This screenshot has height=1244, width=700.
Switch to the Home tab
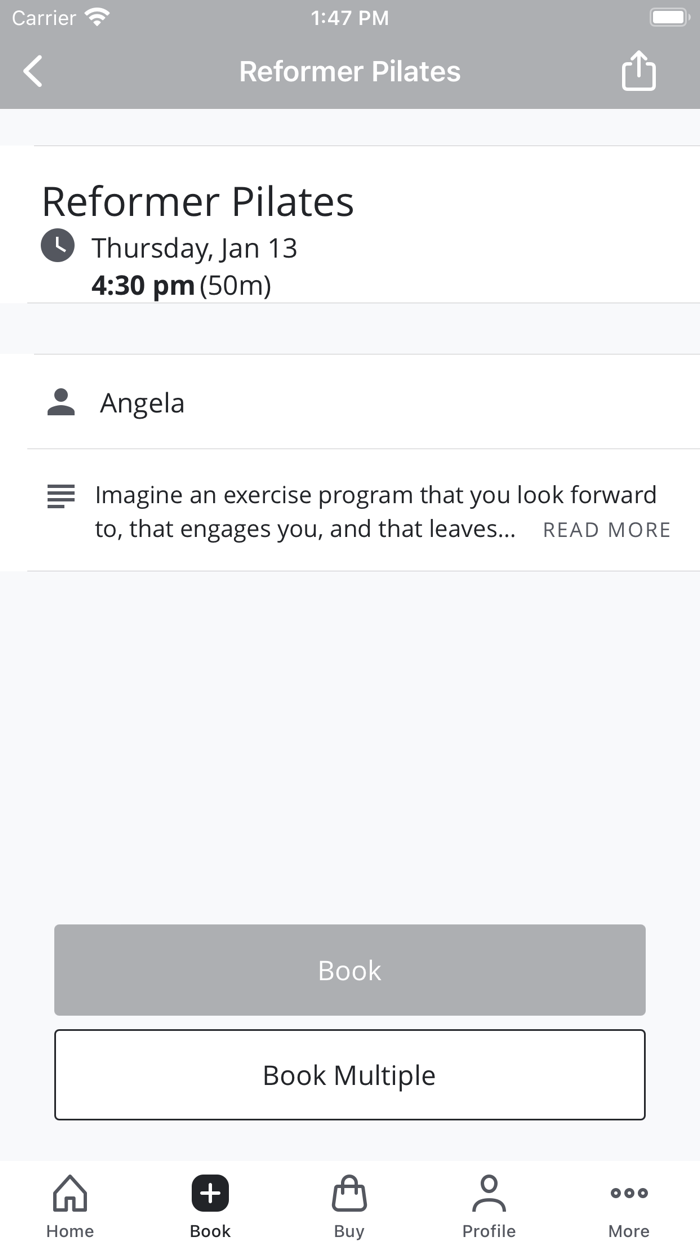[x=70, y=1205]
